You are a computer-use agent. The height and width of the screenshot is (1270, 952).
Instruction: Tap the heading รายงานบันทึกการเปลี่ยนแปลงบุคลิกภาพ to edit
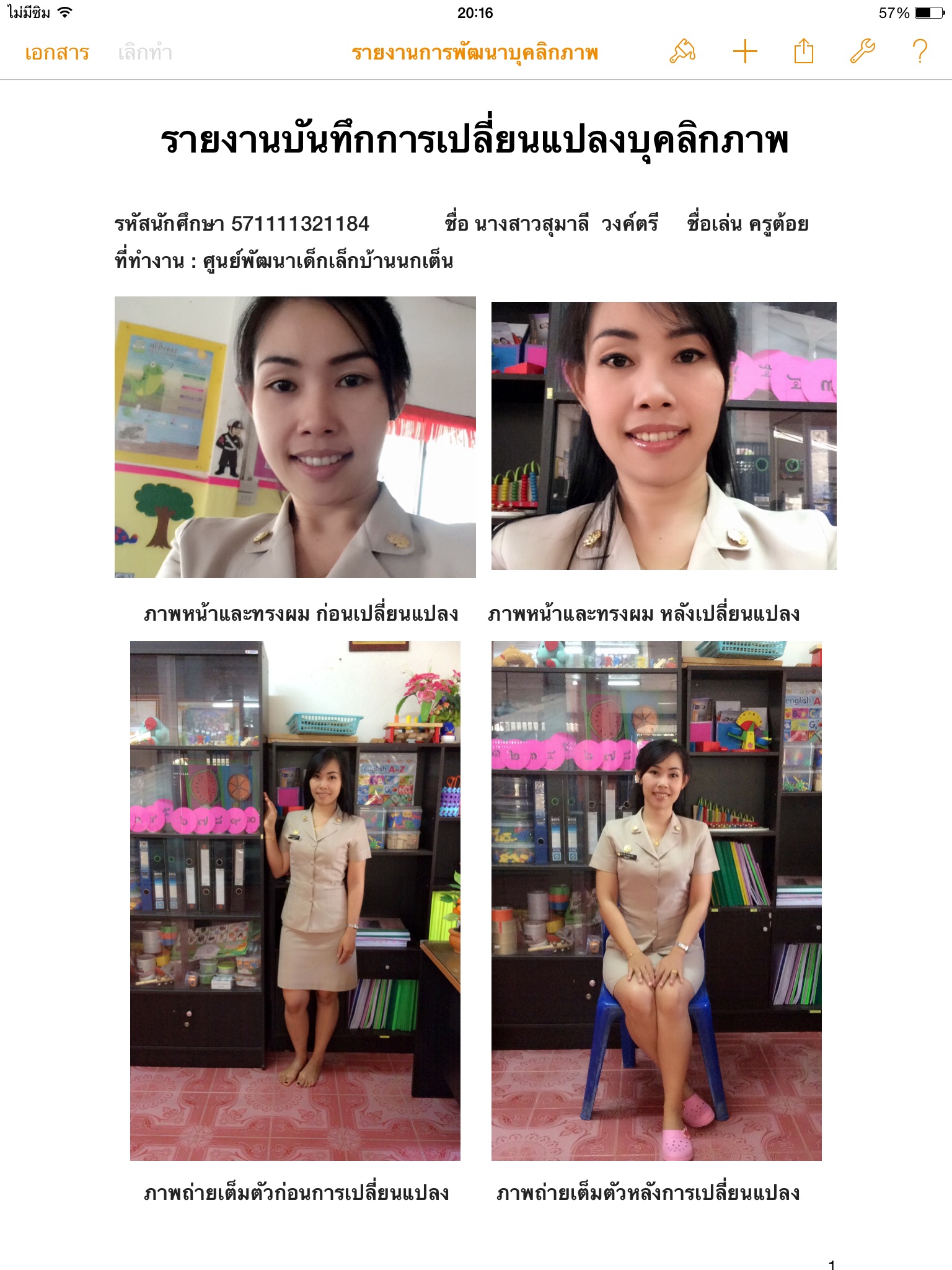475,141
